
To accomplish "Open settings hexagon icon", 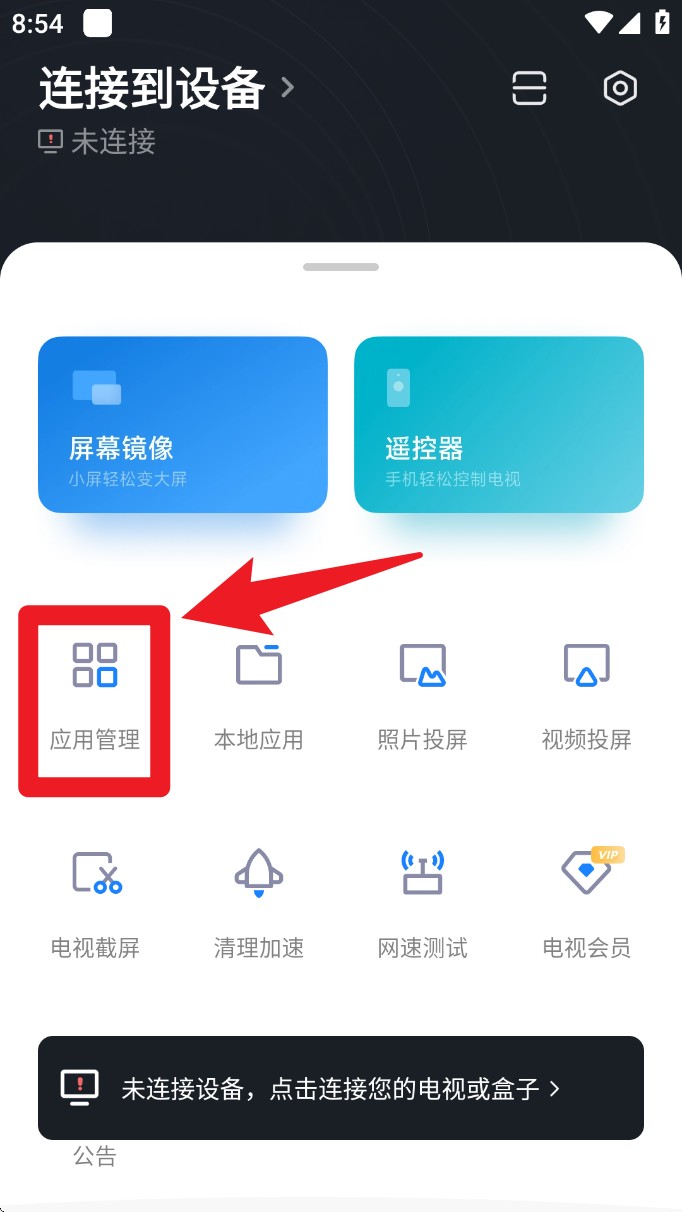I will tap(620, 88).
